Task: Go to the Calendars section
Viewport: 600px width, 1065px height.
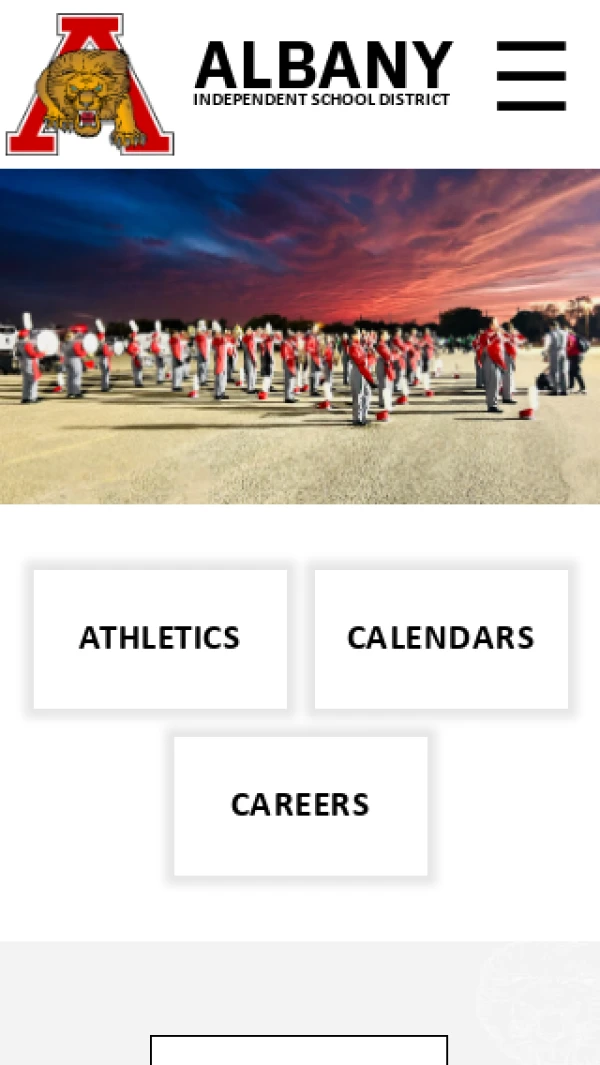Action: (x=441, y=638)
